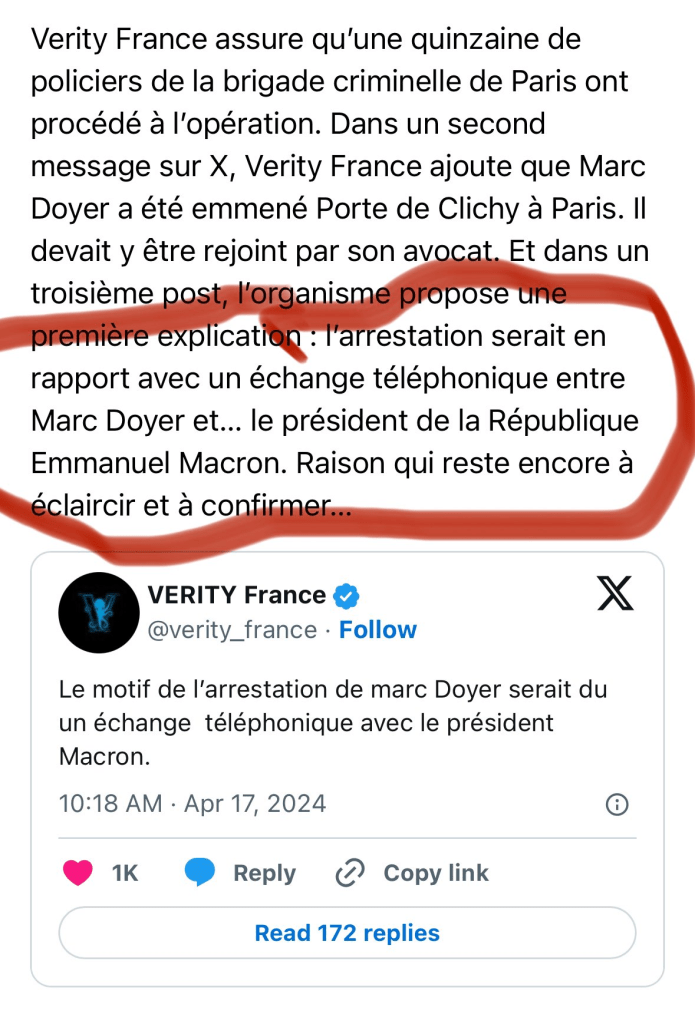Open the info icon beside the post date

618,804
